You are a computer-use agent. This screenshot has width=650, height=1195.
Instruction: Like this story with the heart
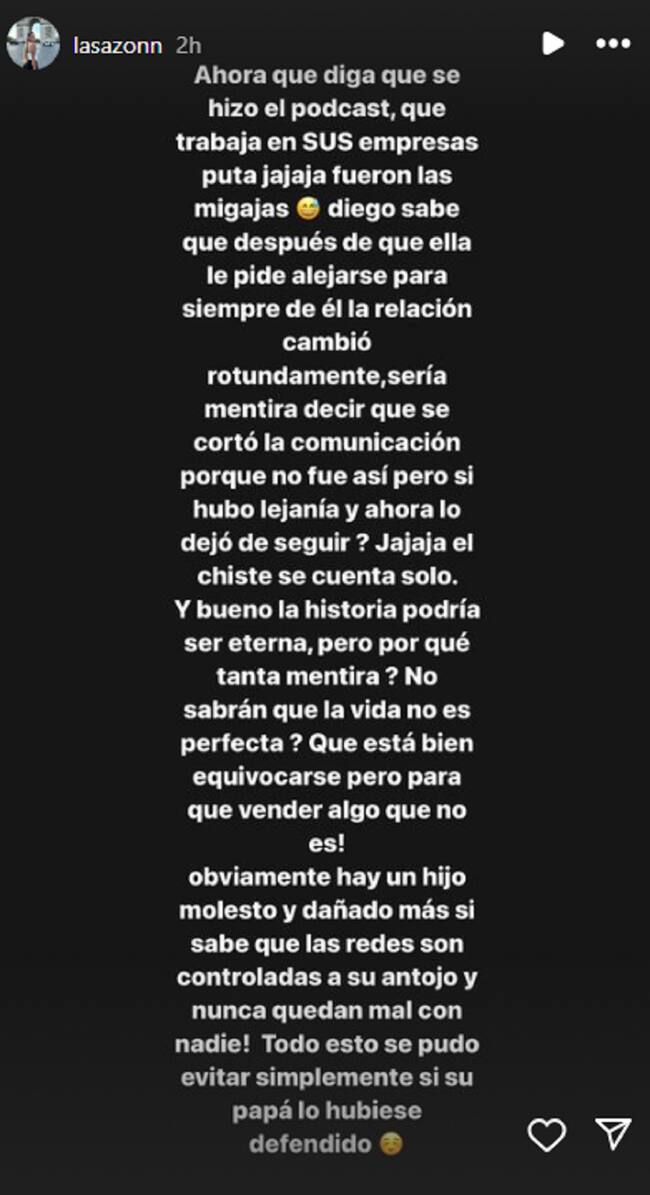[547, 1134]
